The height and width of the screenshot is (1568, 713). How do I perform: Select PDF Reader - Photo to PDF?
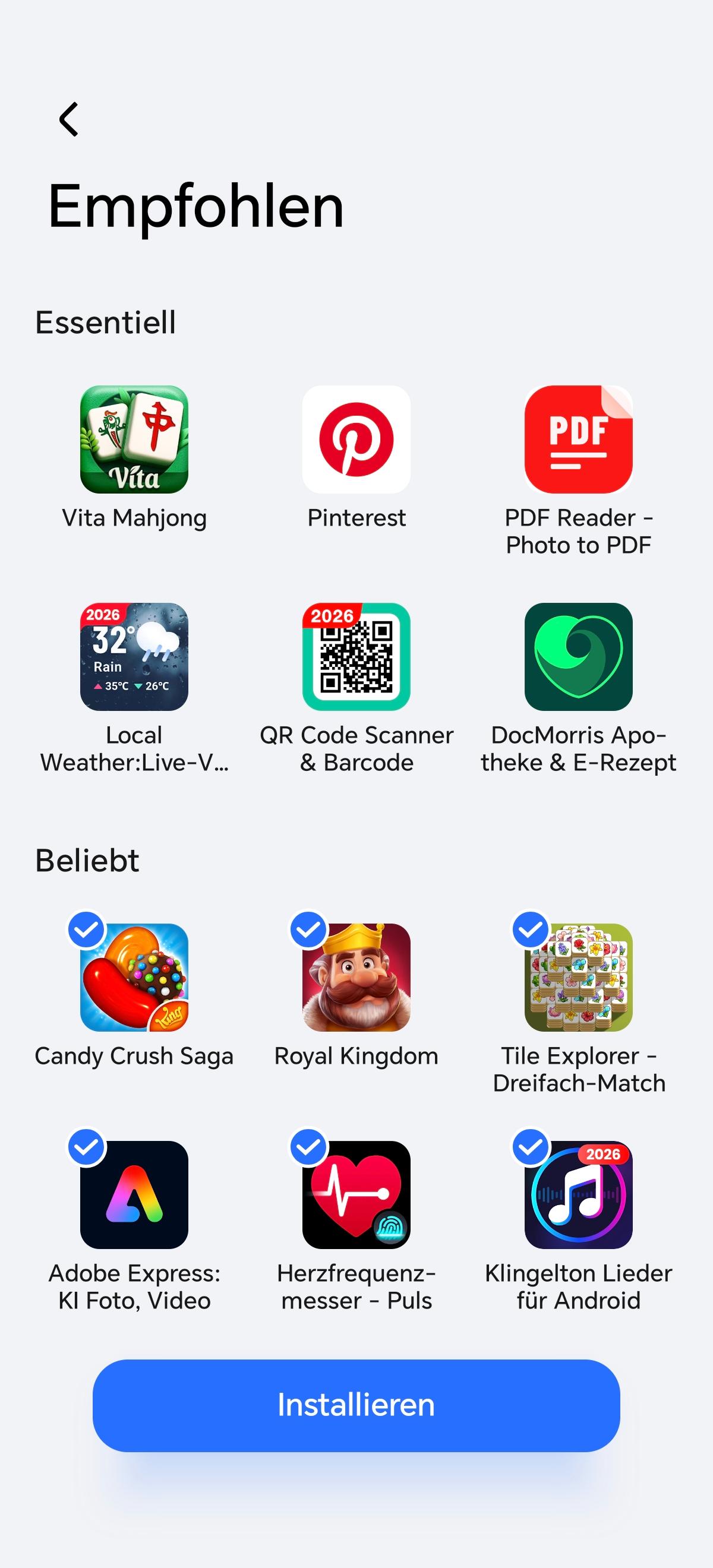pos(579,440)
